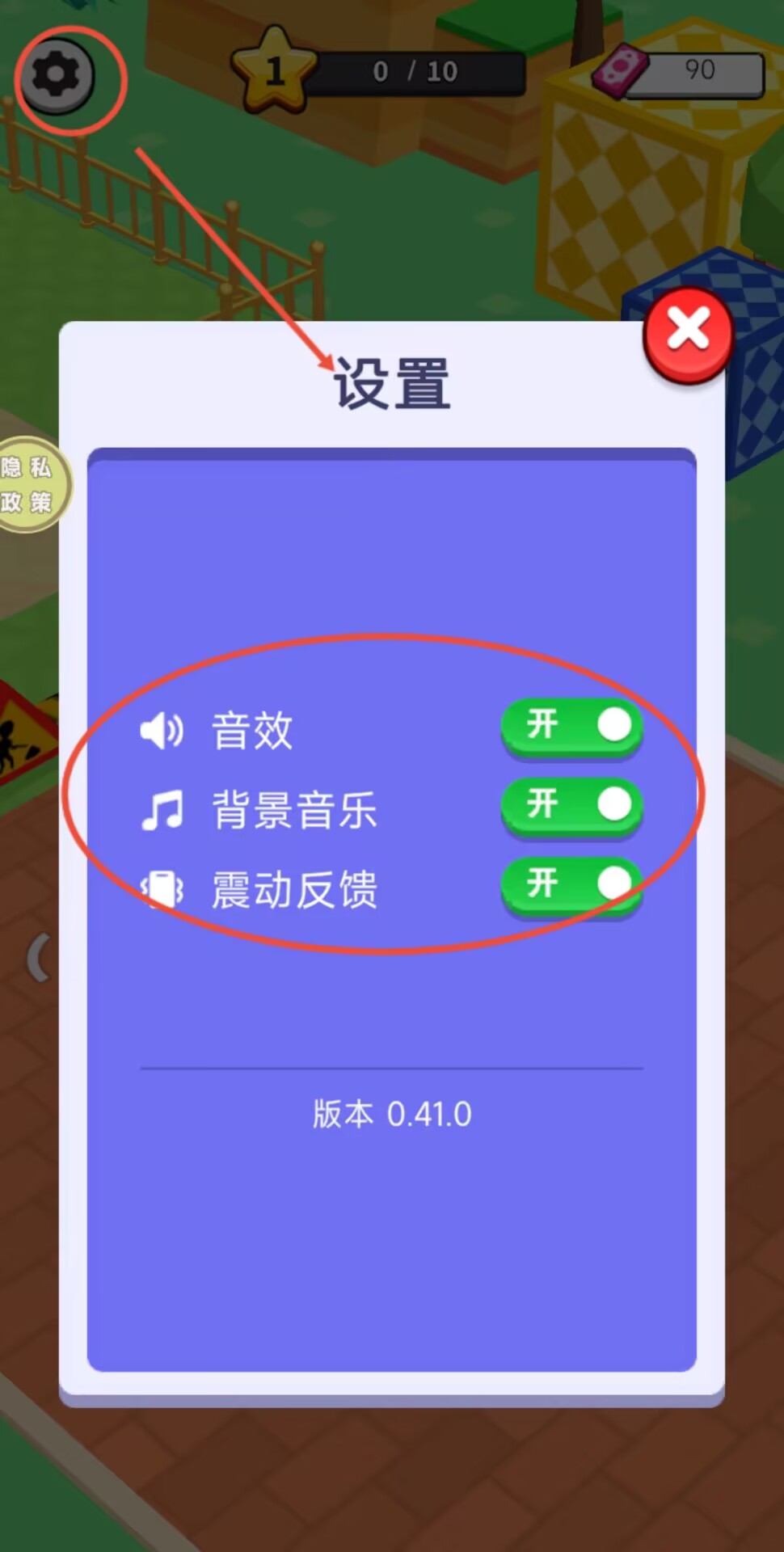This screenshot has height=1552, width=784.
Task: Turn off the 背景音乐 background music switch
Action: [572, 804]
